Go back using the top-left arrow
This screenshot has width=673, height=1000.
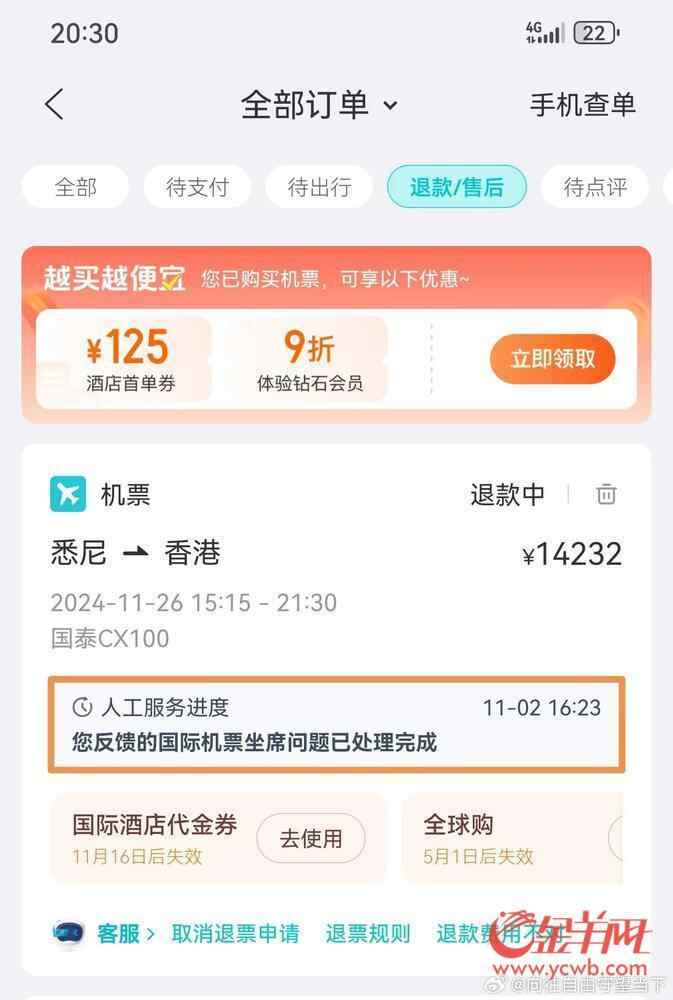55,104
